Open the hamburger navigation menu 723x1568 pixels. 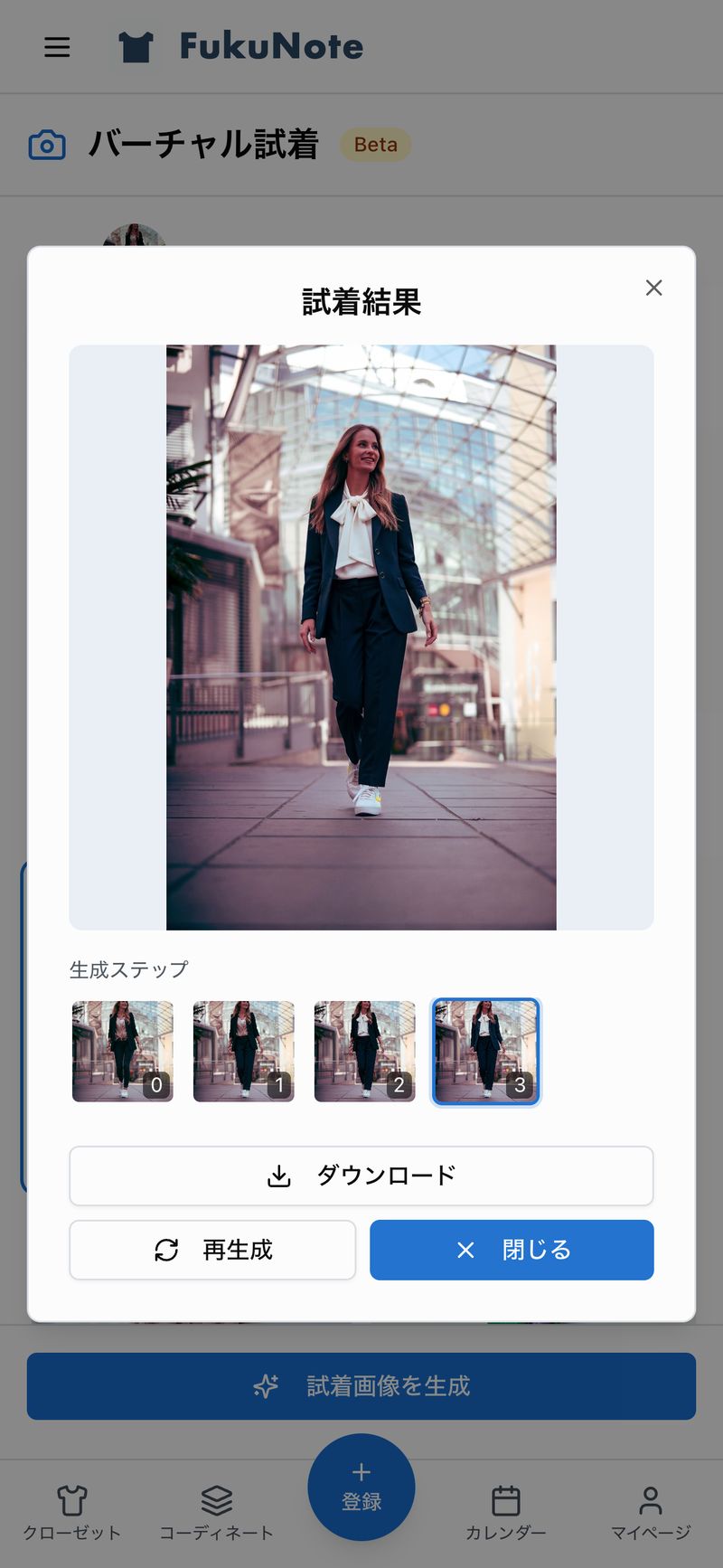[57, 47]
